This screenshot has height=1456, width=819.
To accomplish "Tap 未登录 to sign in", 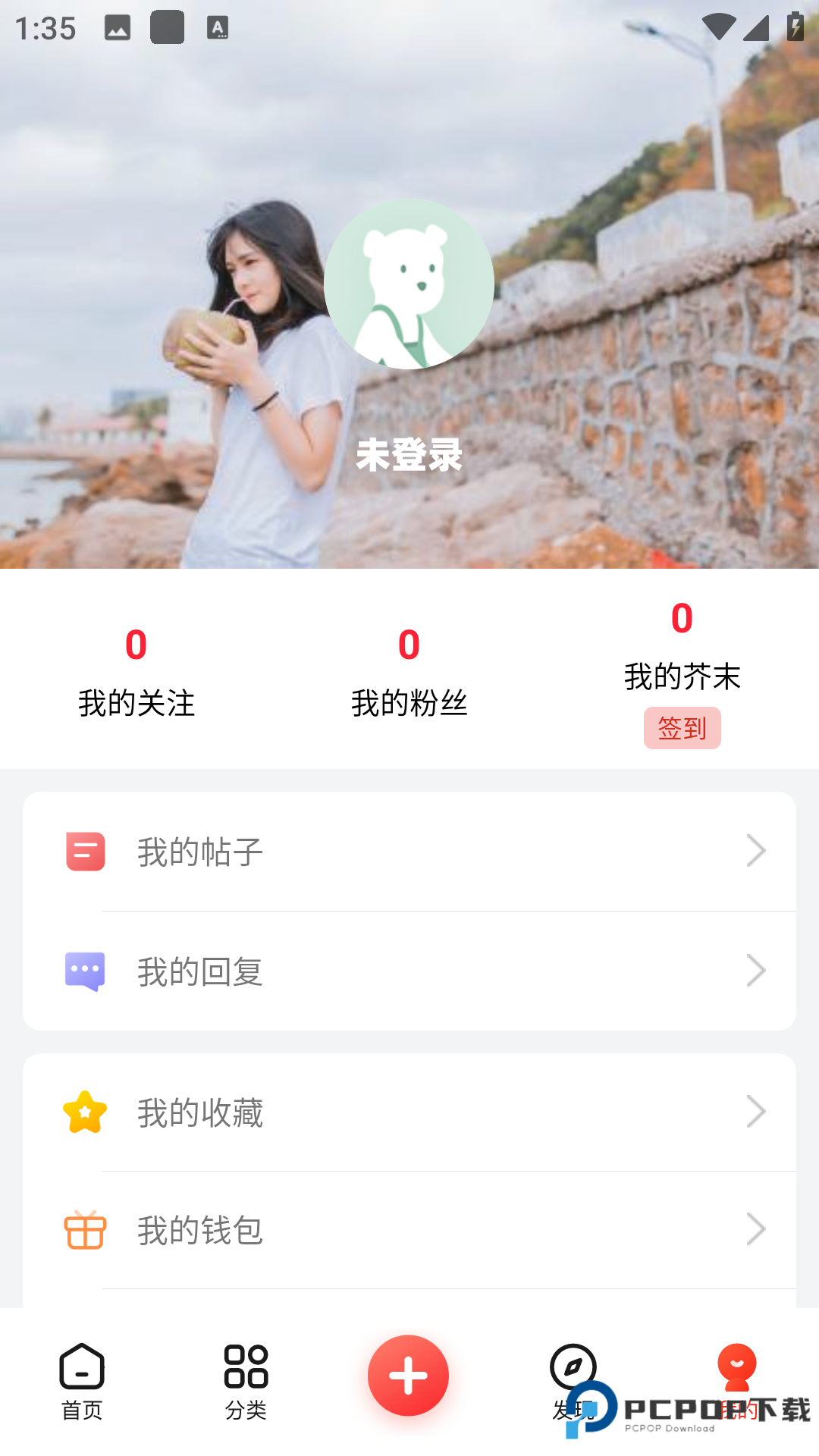I will (x=409, y=455).
